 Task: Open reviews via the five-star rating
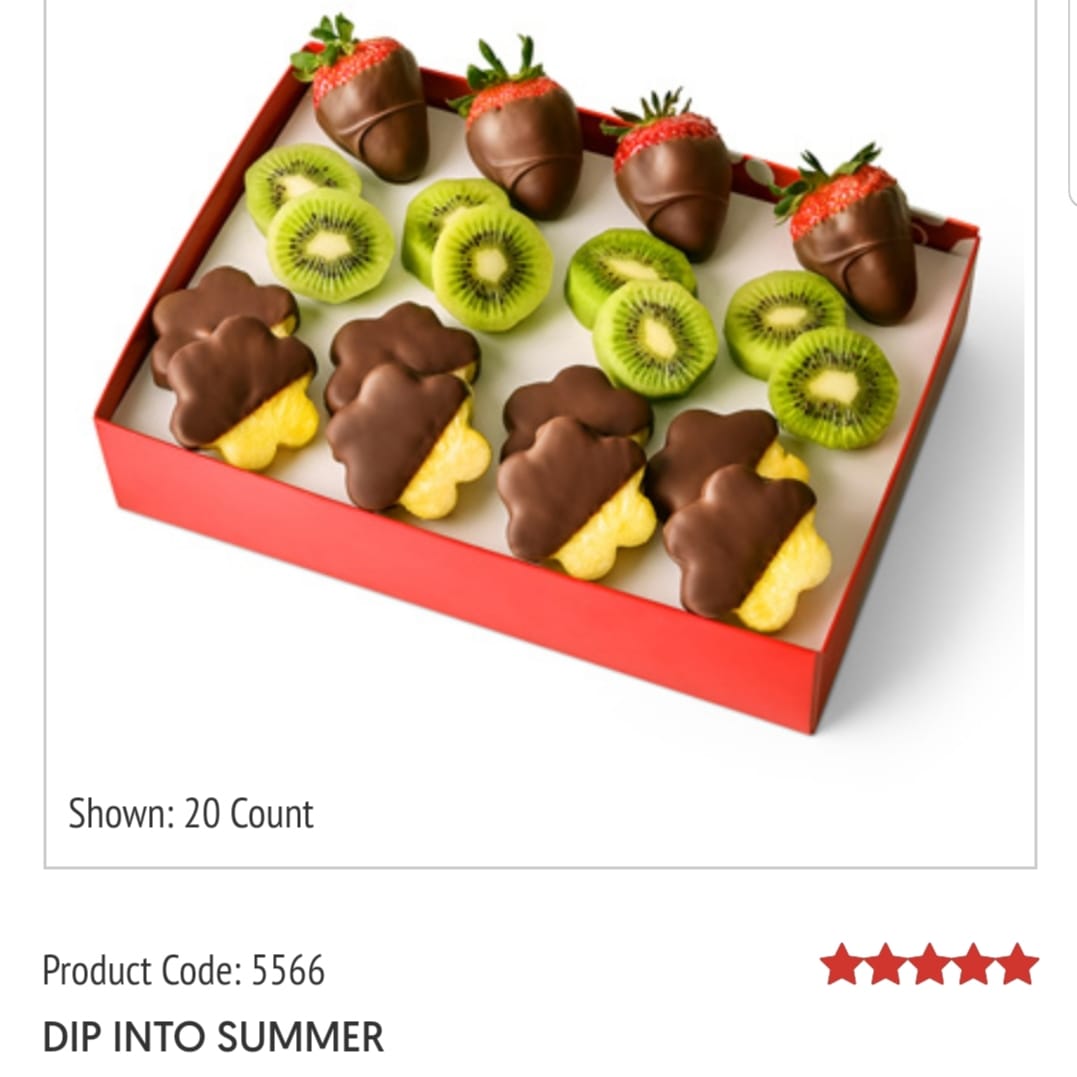coord(928,965)
